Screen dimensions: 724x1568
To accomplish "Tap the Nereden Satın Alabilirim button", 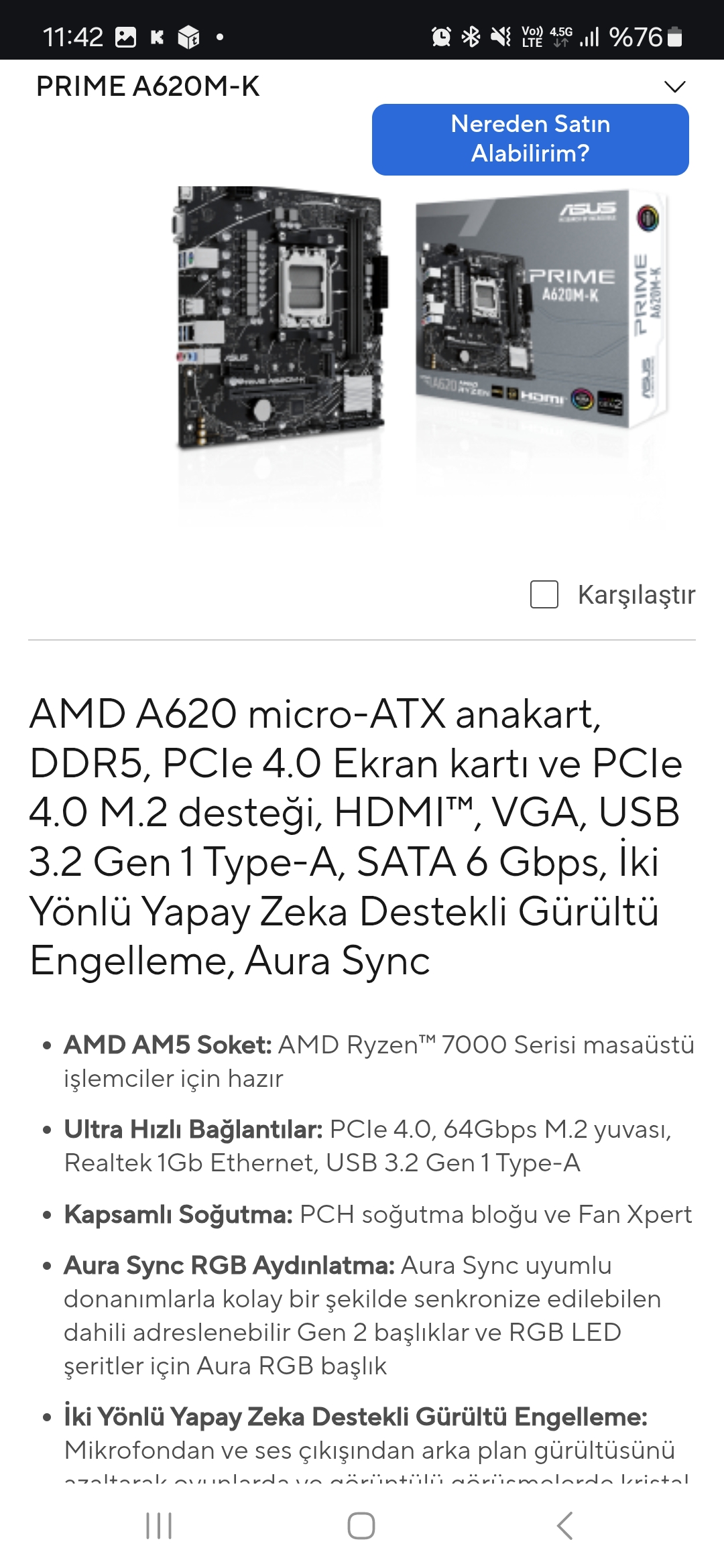I will click(530, 139).
